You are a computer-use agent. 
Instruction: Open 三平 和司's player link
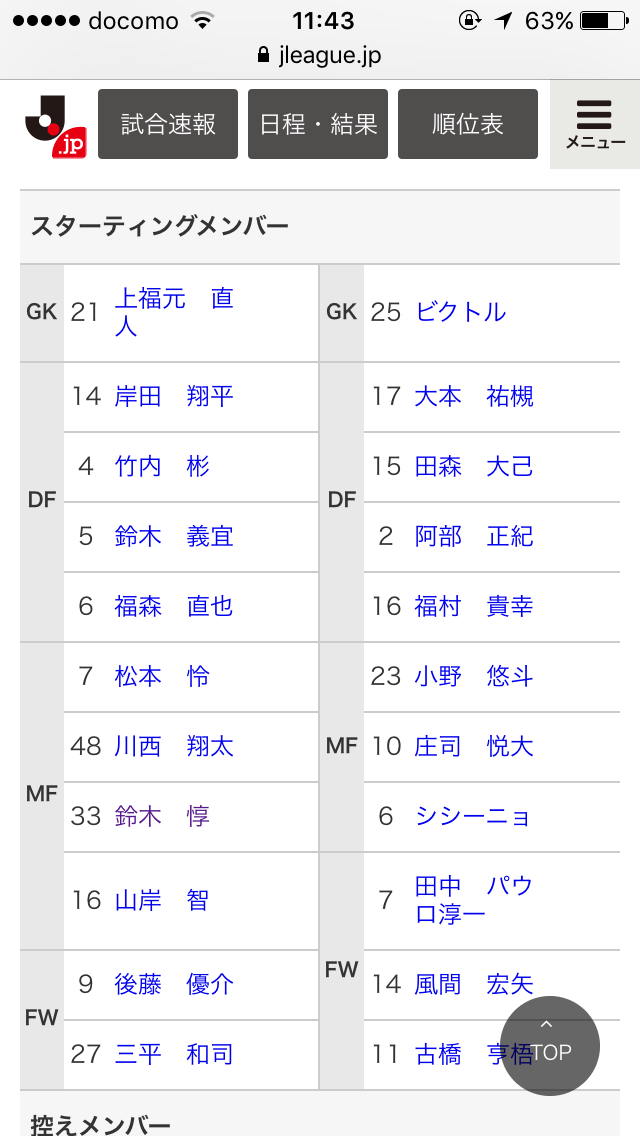pyautogui.click(x=174, y=1054)
